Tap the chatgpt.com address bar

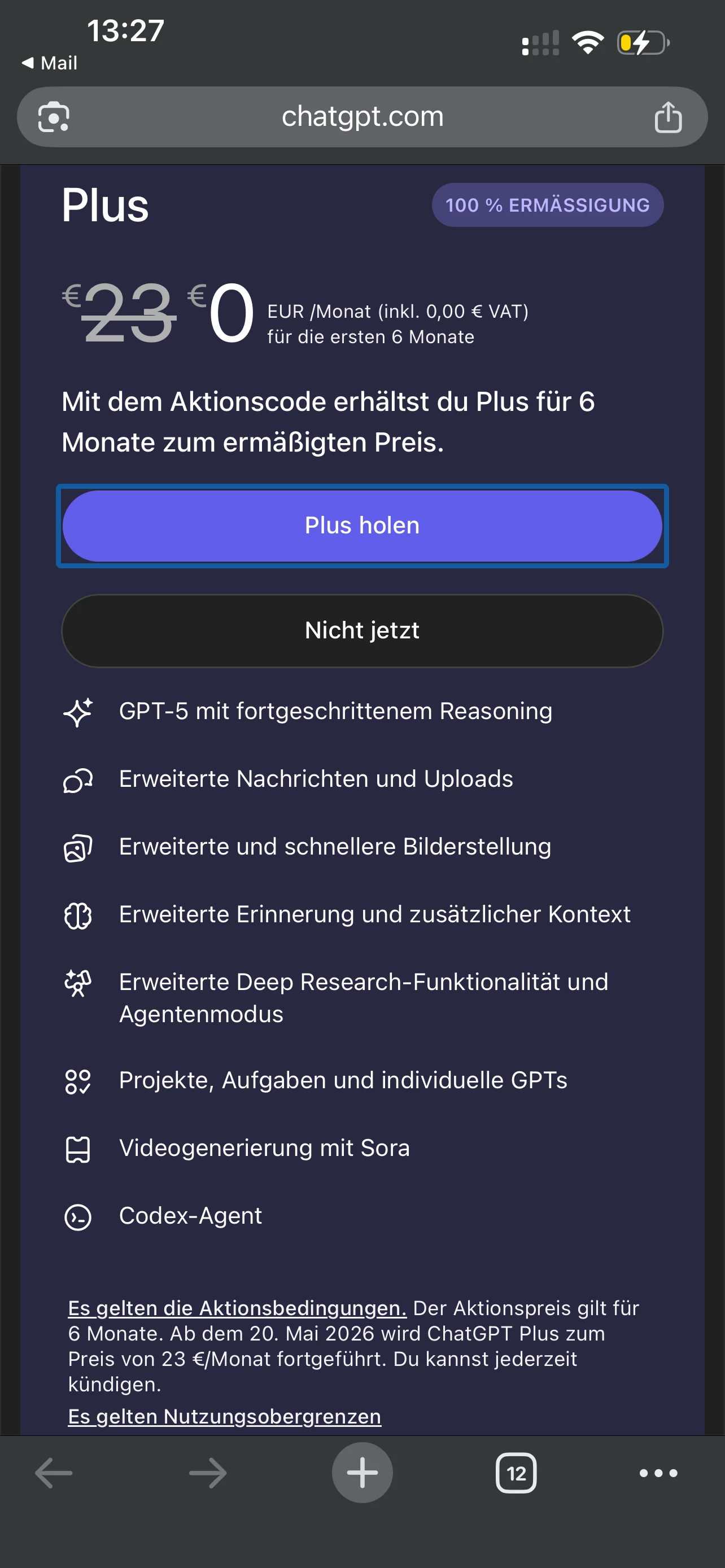pyautogui.click(x=362, y=117)
